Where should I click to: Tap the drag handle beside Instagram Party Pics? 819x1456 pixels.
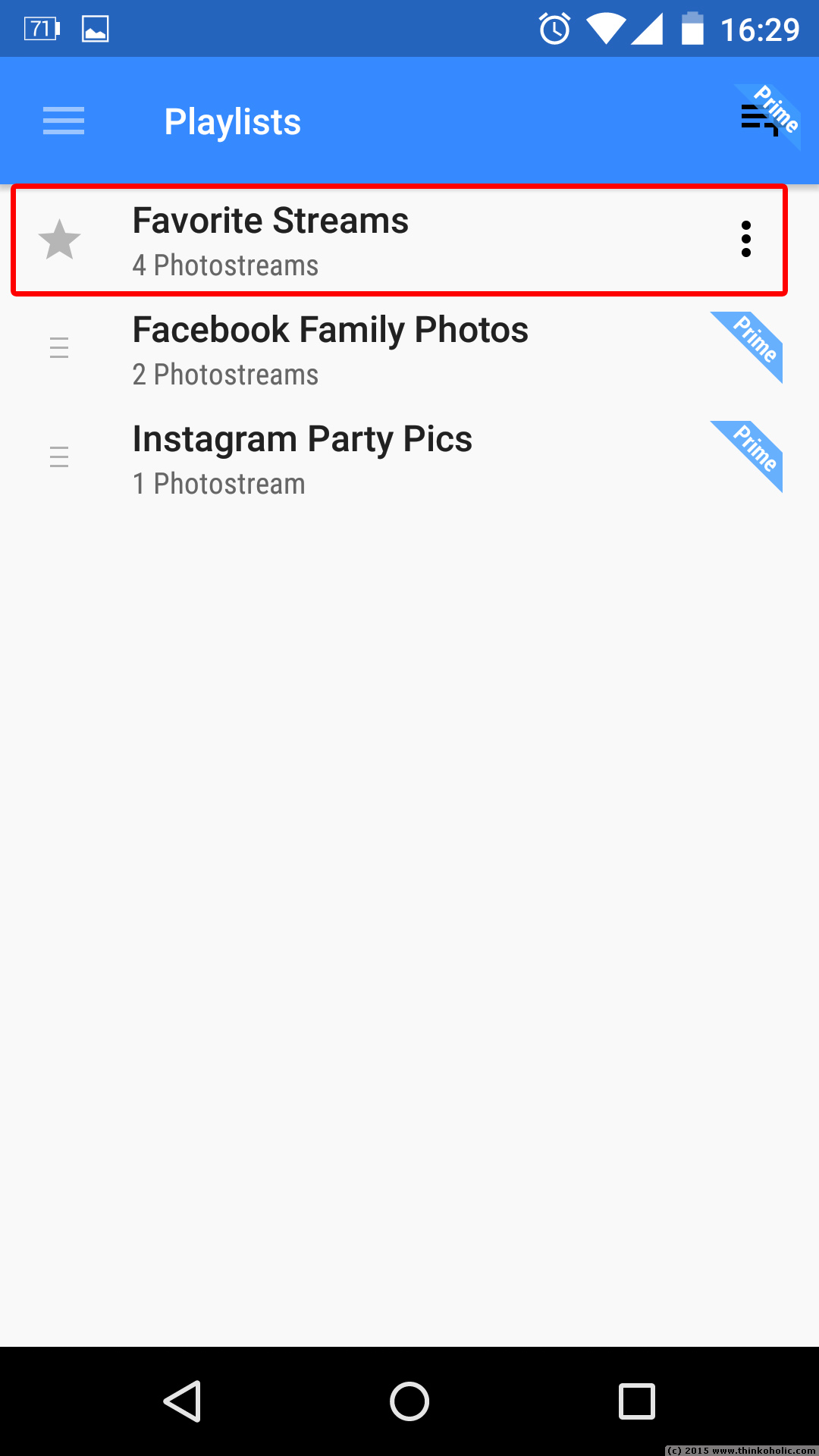click(59, 457)
